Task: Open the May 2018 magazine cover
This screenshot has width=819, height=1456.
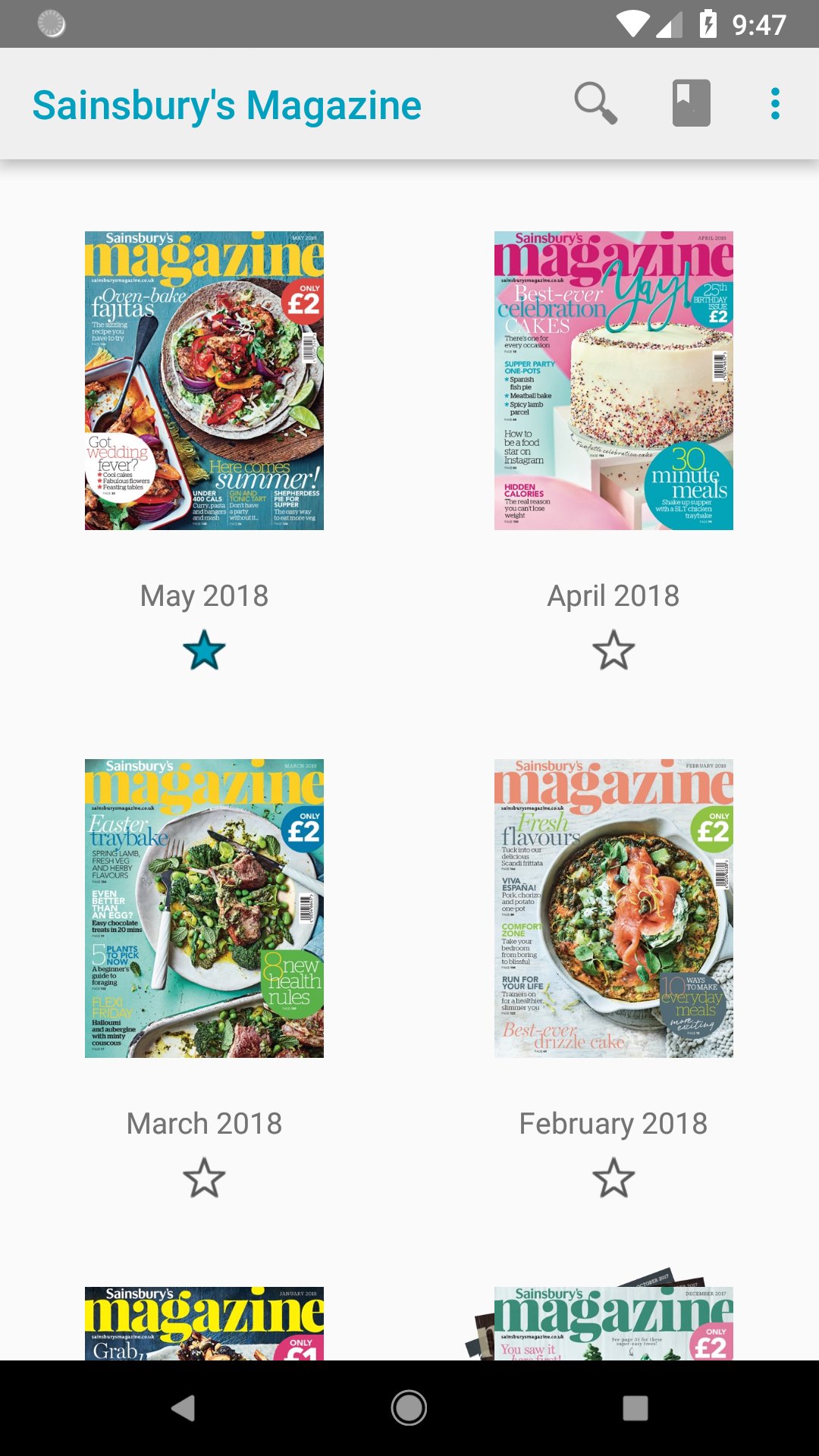Action: (x=204, y=380)
